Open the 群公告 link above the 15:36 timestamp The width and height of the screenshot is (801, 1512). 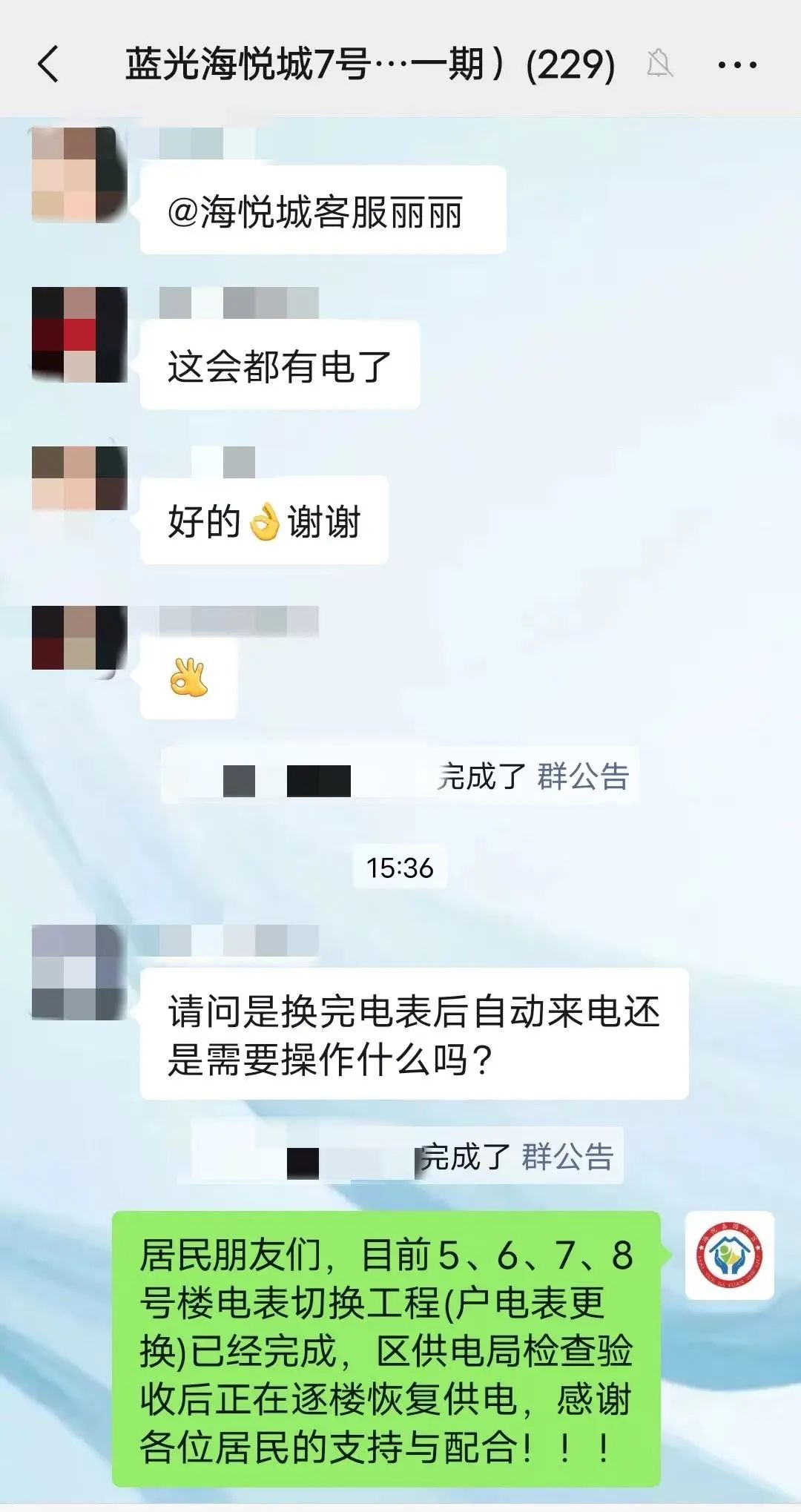click(x=583, y=776)
